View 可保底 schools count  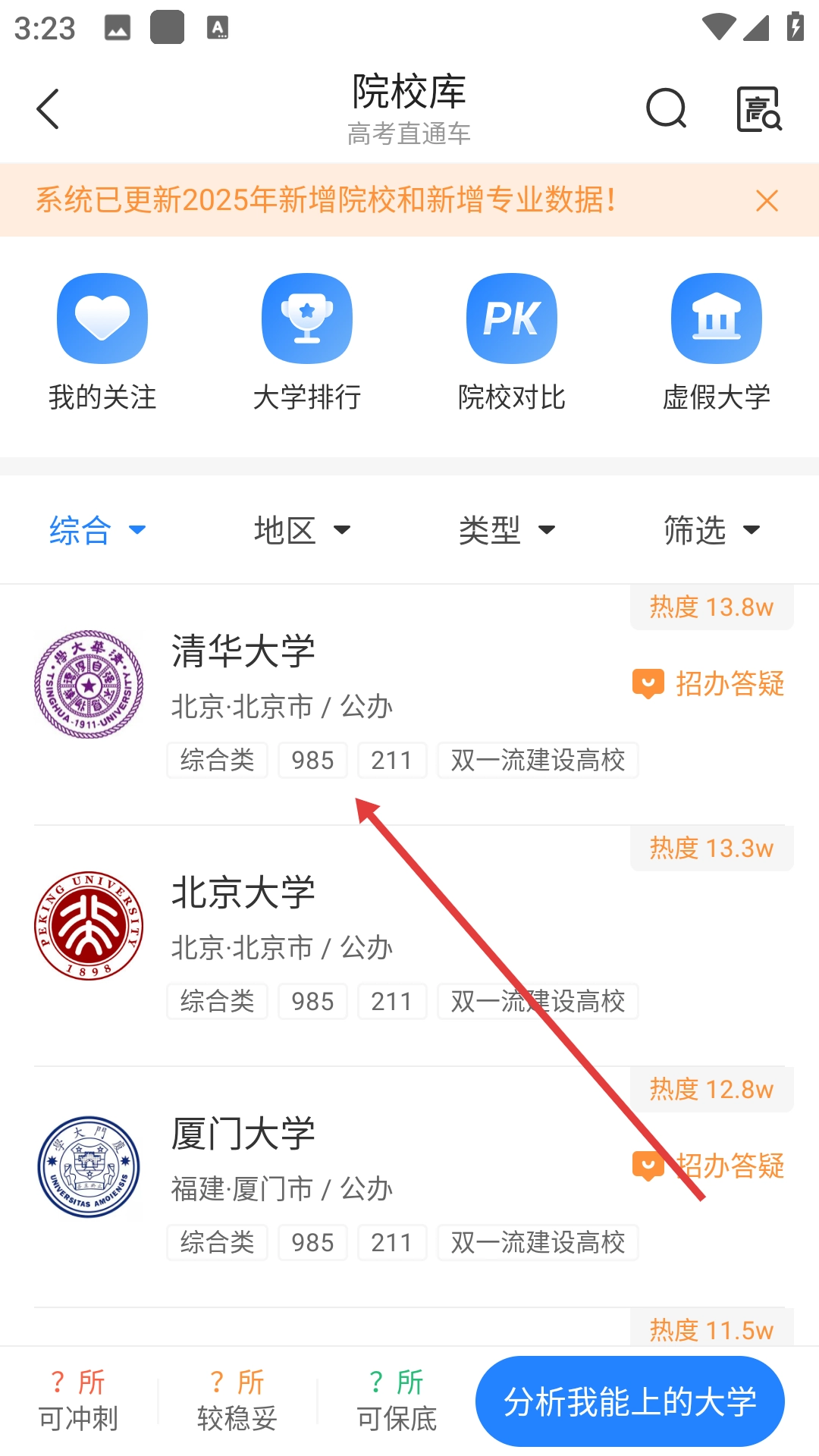pos(397,1401)
